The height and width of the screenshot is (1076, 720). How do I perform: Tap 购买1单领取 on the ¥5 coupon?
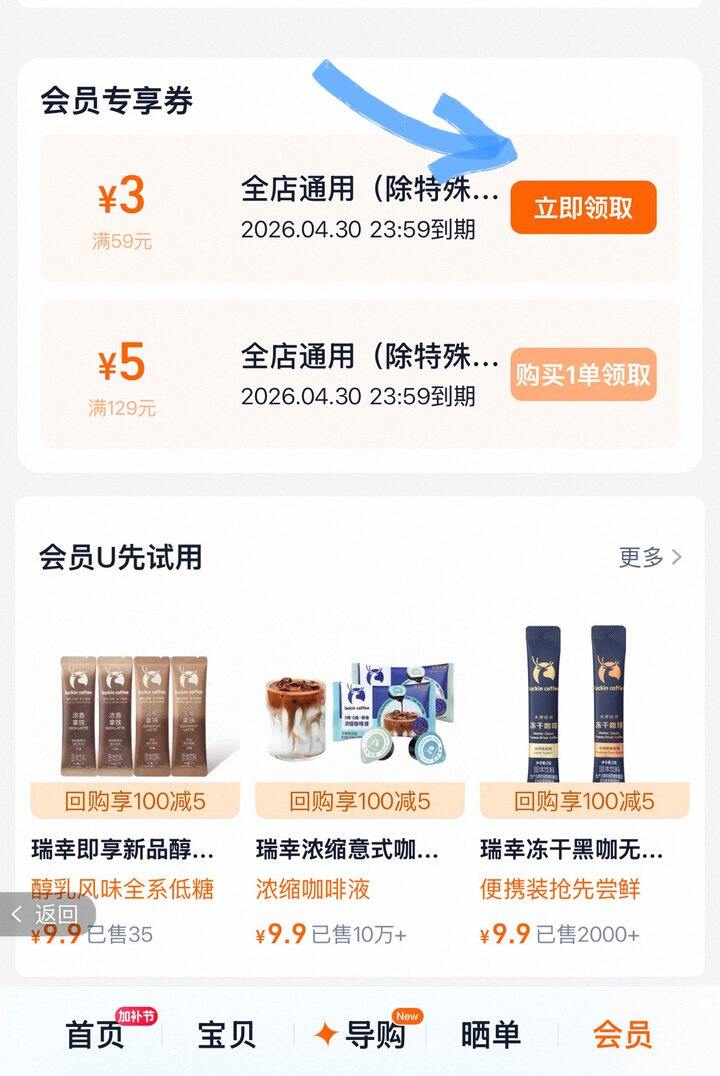click(x=583, y=375)
